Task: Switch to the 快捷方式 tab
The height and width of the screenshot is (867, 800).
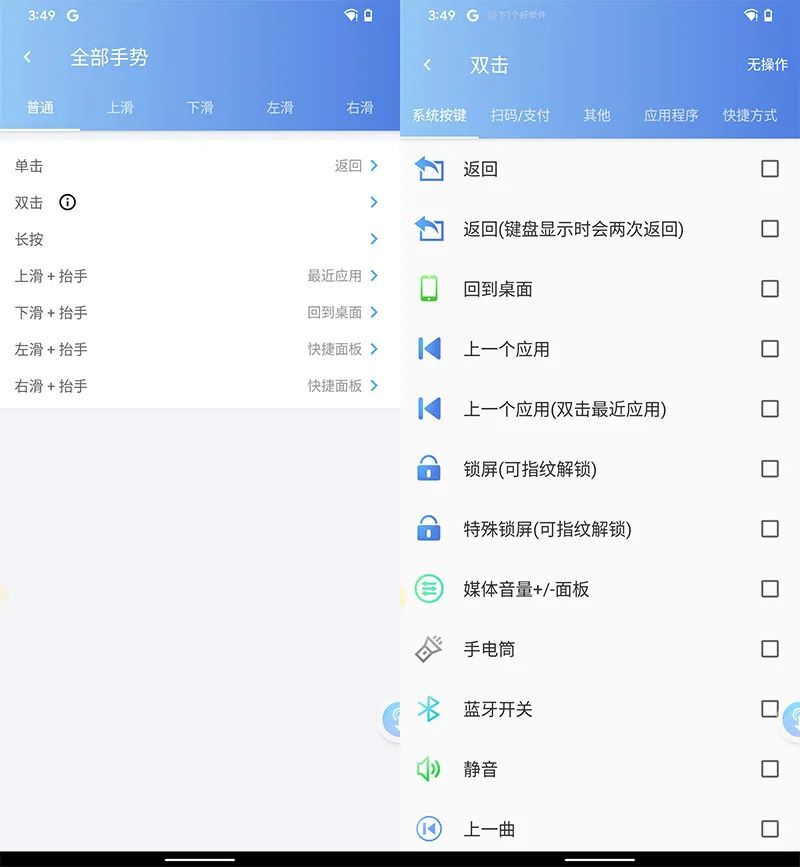Action: point(750,115)
